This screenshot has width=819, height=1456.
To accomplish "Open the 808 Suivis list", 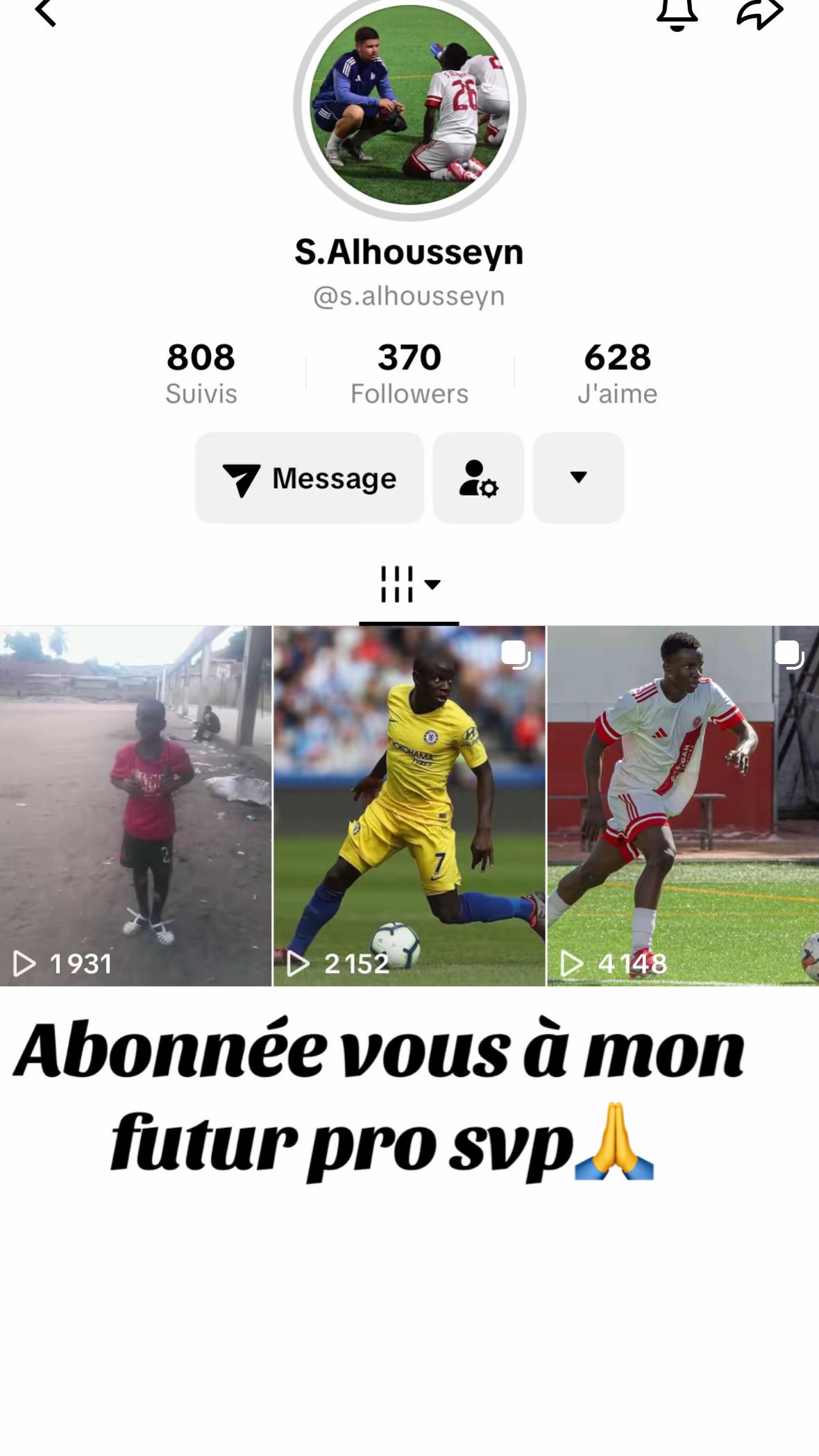I will (x=201, y=373).
